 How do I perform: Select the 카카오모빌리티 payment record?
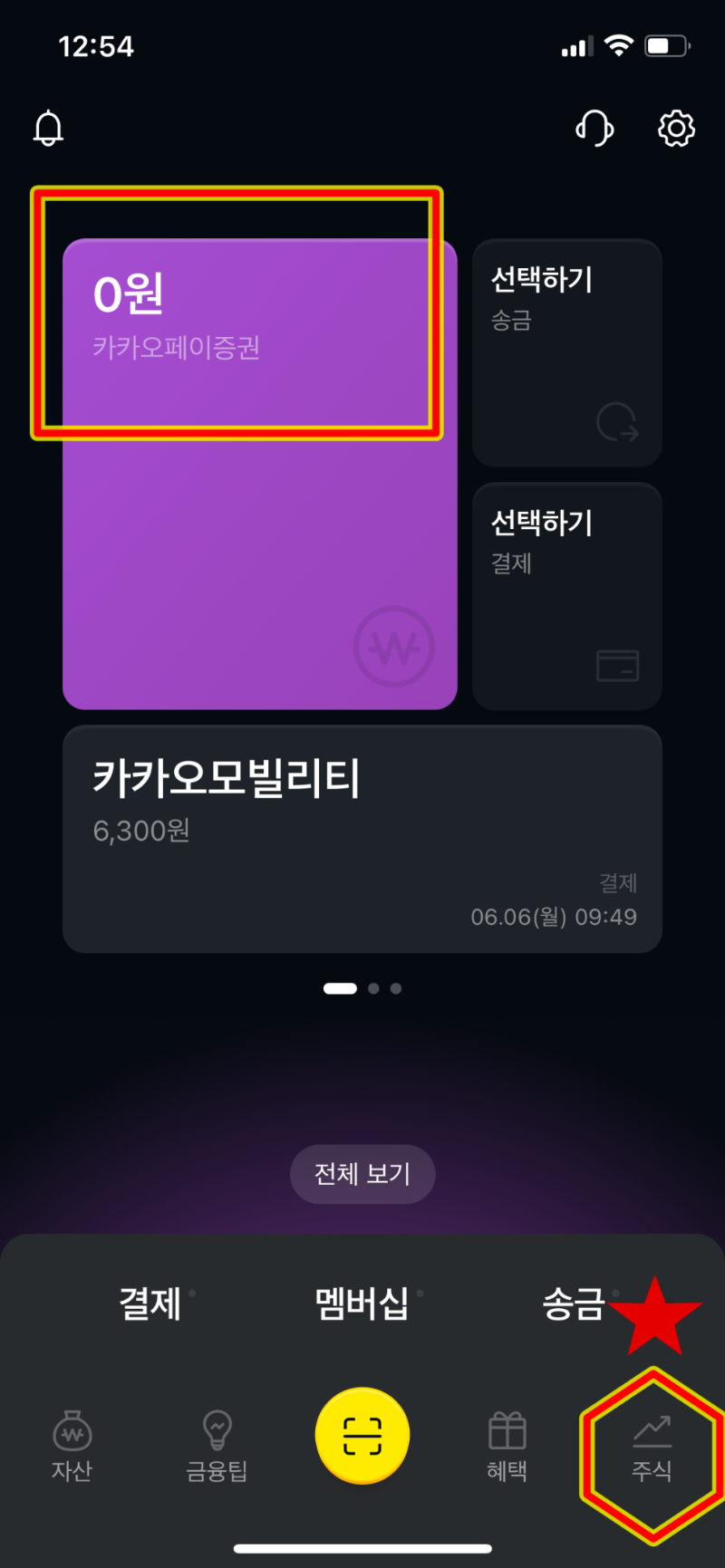[x=362, y=839]
